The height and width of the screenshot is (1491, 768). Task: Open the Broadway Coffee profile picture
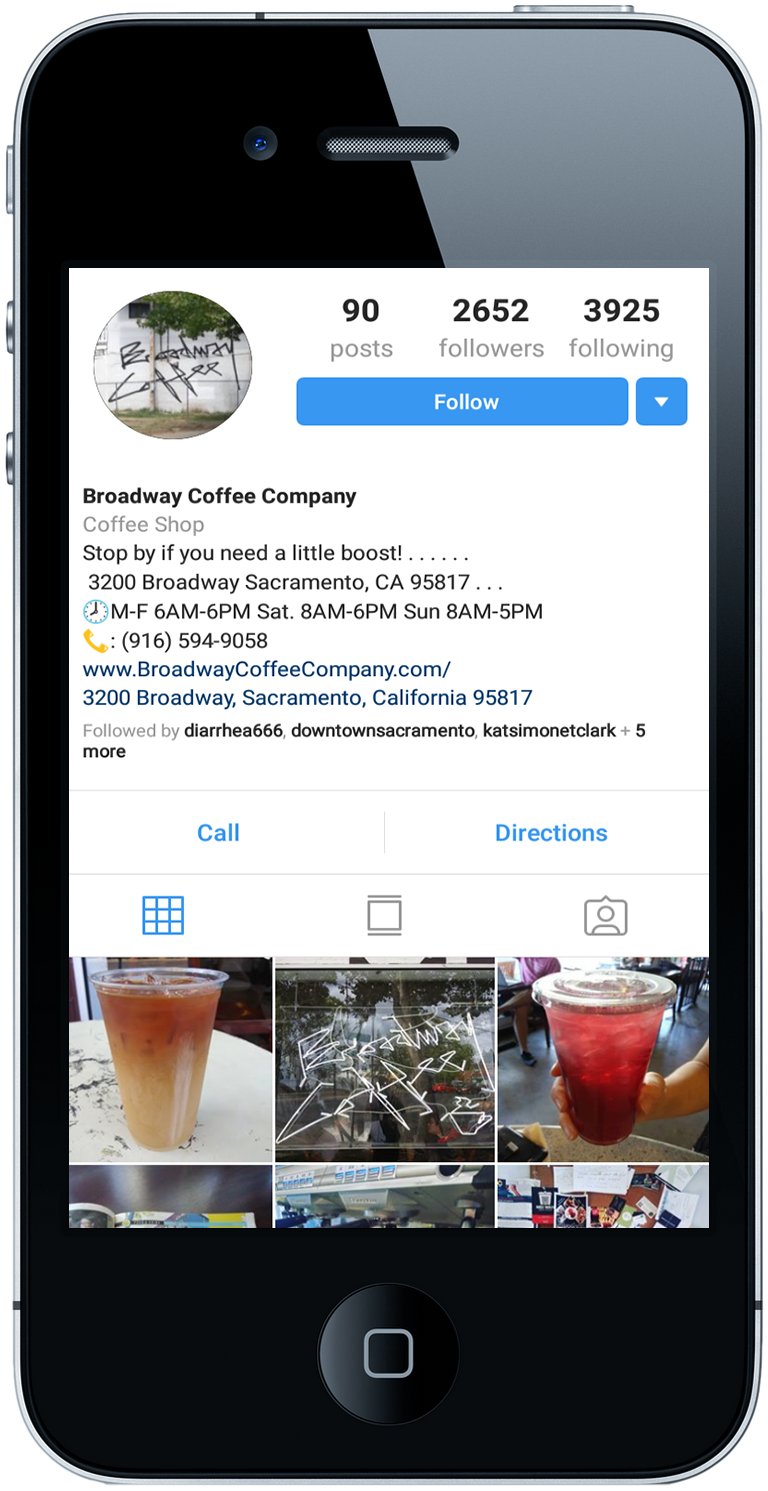pyautogui.click(x=173, y=365)
